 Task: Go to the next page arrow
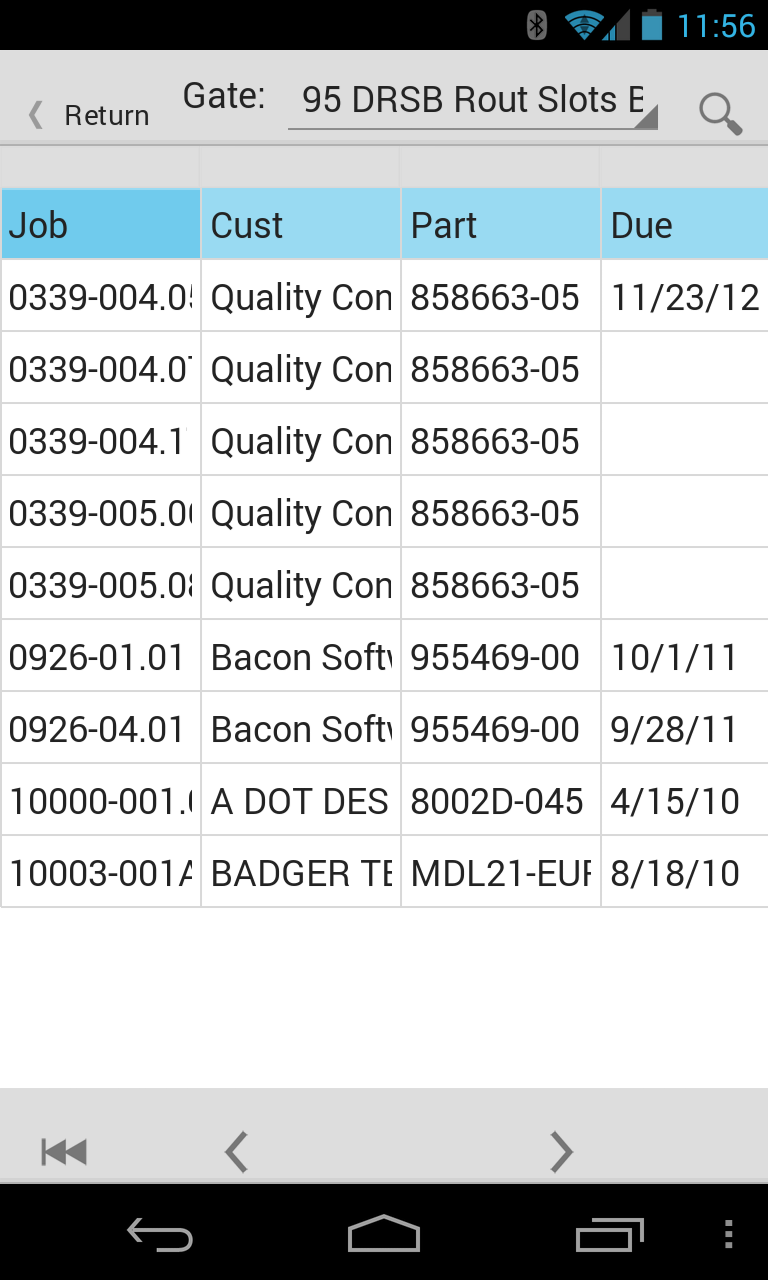[561, 1152]
